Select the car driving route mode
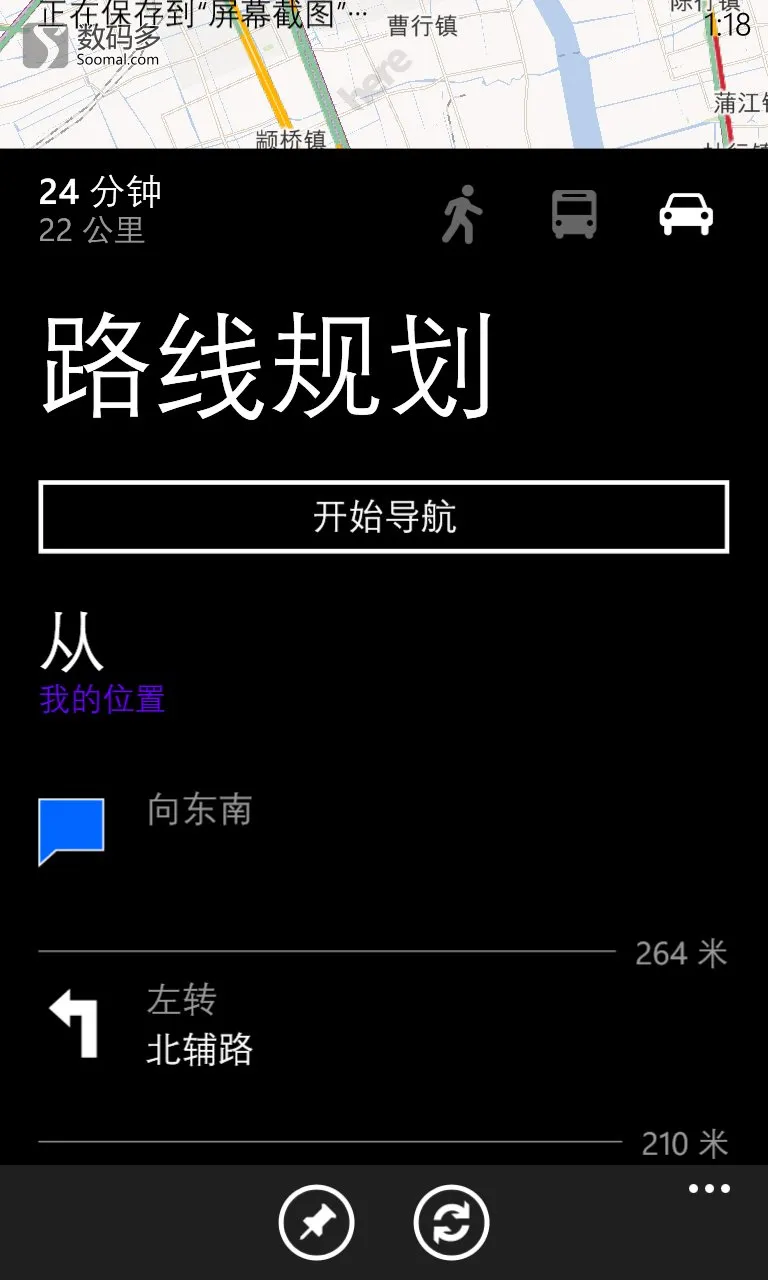768x1280 pixels. click(x=686, y=214)
